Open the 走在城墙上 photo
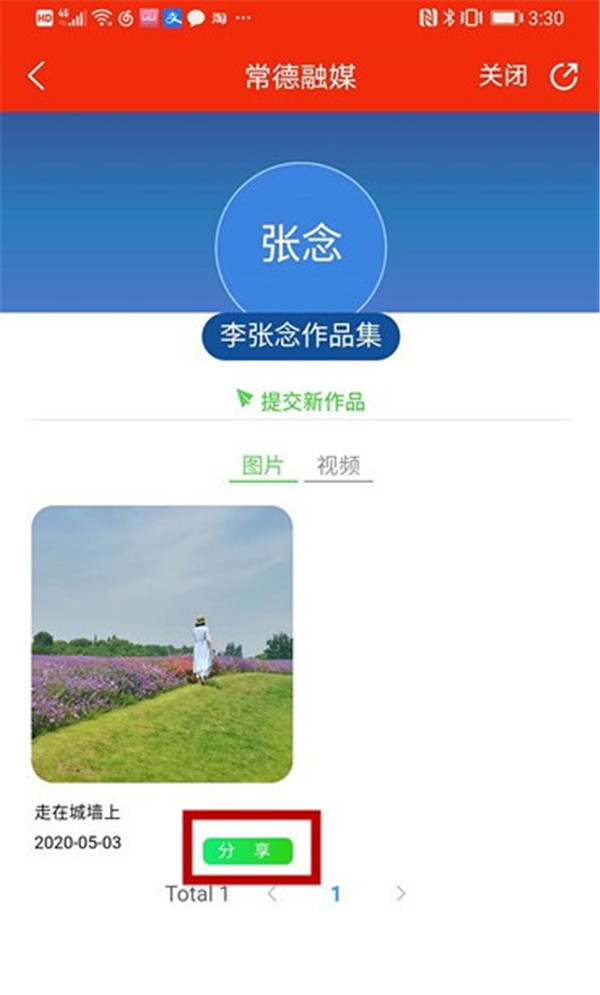This screenshot has width=600, height=995. tap(162, 643)
